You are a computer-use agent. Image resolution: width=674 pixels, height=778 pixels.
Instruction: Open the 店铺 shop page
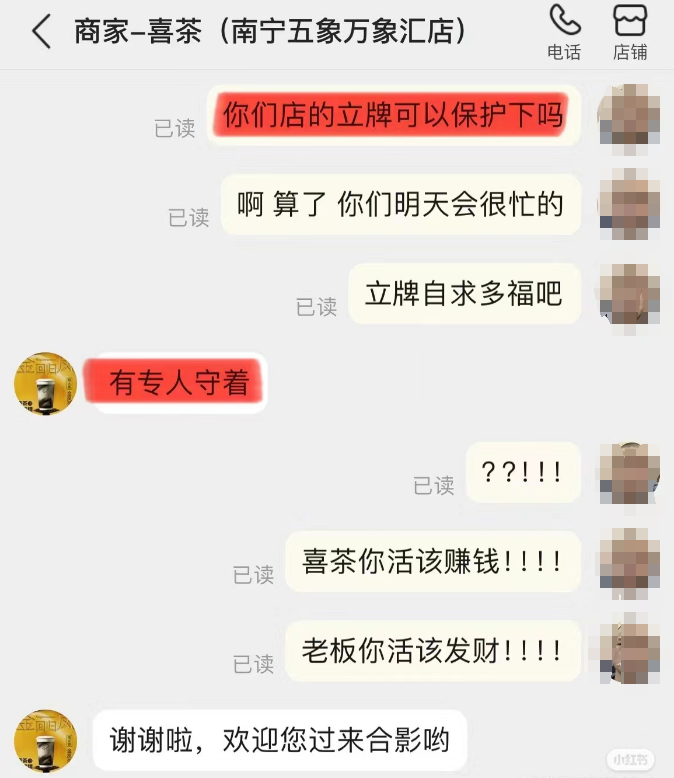click(x=630, y=31)
